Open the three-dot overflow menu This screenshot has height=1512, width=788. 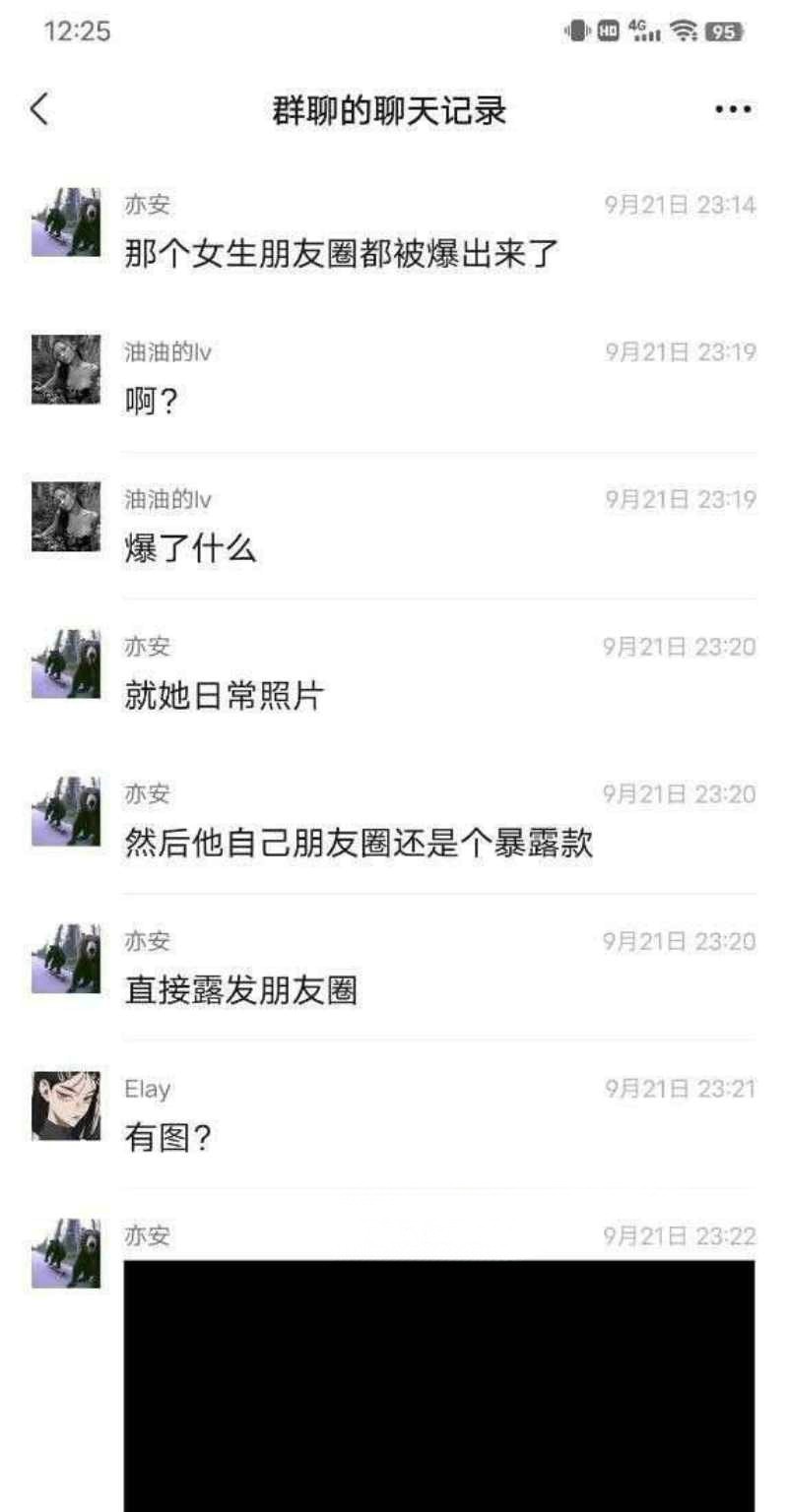pyautogui.click(x=733, y=111)
